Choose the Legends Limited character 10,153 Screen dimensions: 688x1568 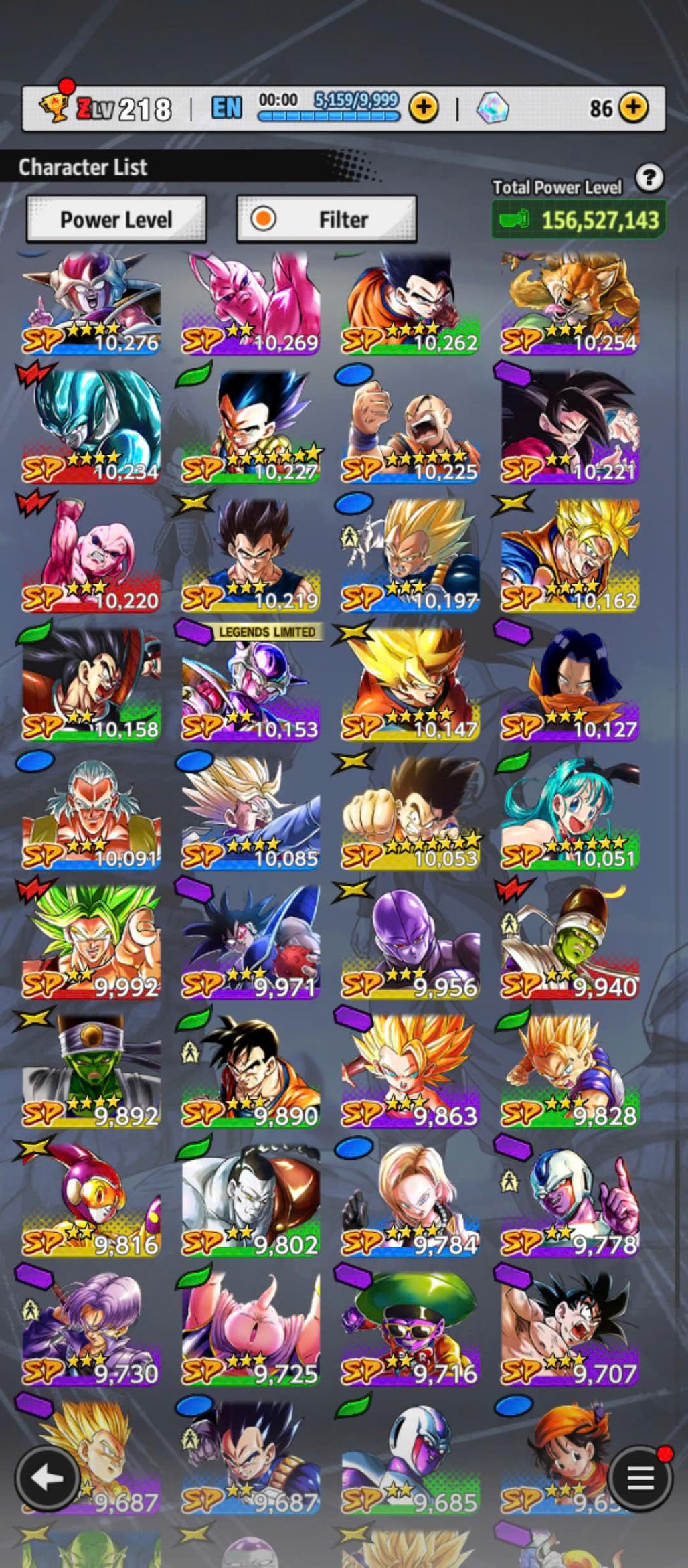click(250, 686)
